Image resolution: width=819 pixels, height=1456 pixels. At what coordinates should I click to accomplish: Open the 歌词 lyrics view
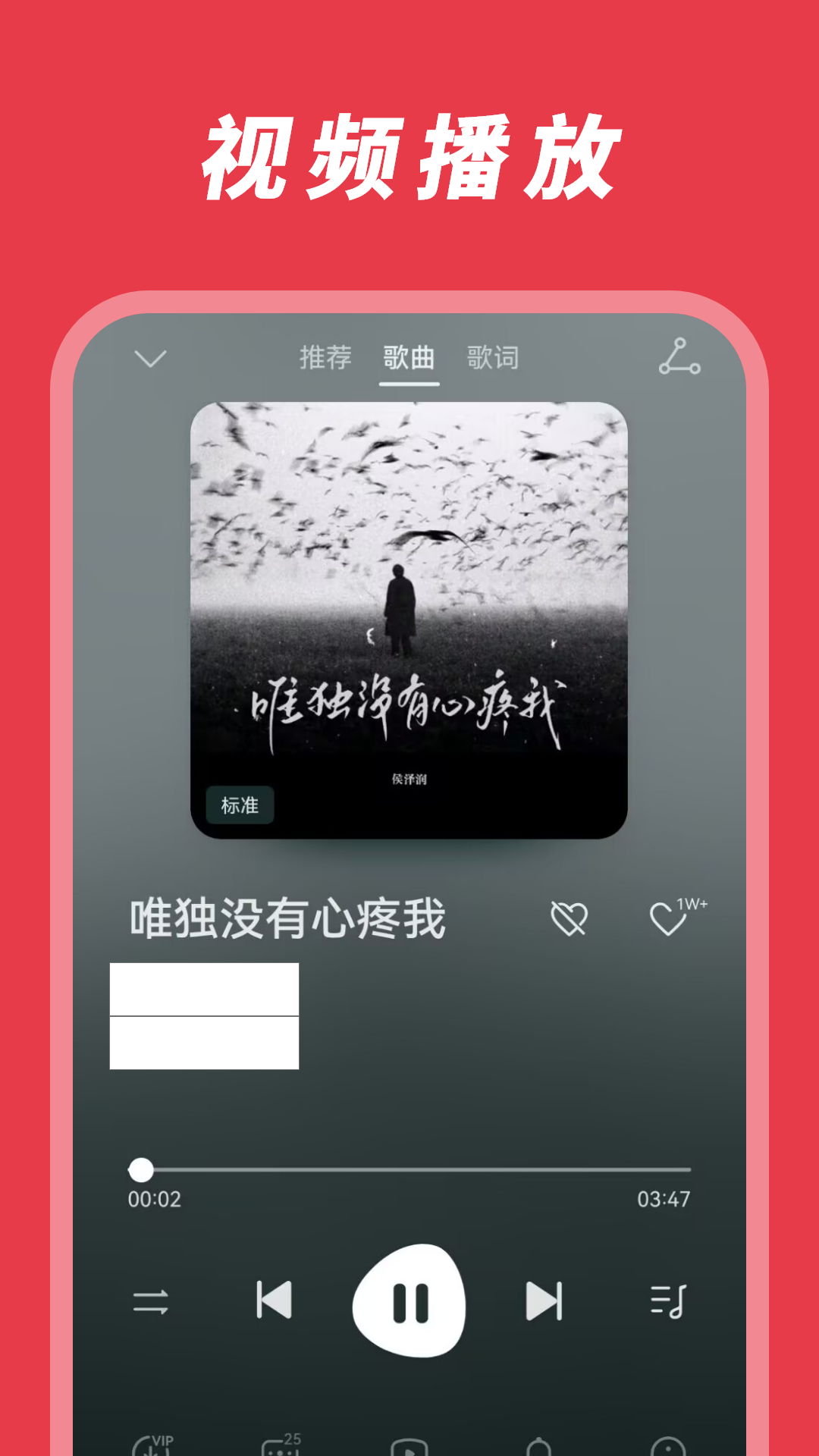coord(493,358)
